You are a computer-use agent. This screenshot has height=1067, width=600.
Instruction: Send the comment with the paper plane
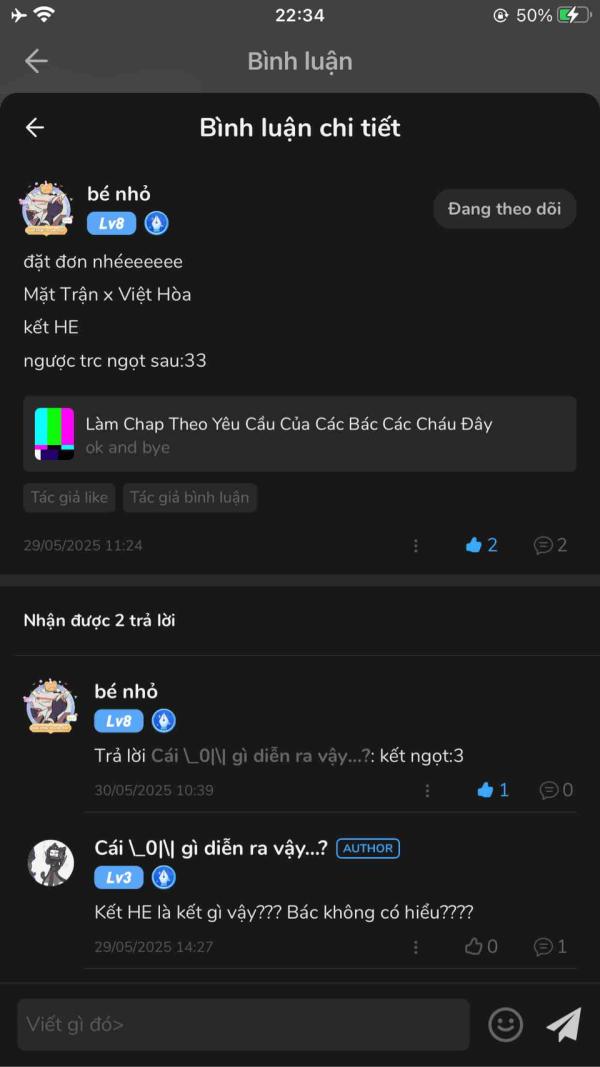(563, 1024)
